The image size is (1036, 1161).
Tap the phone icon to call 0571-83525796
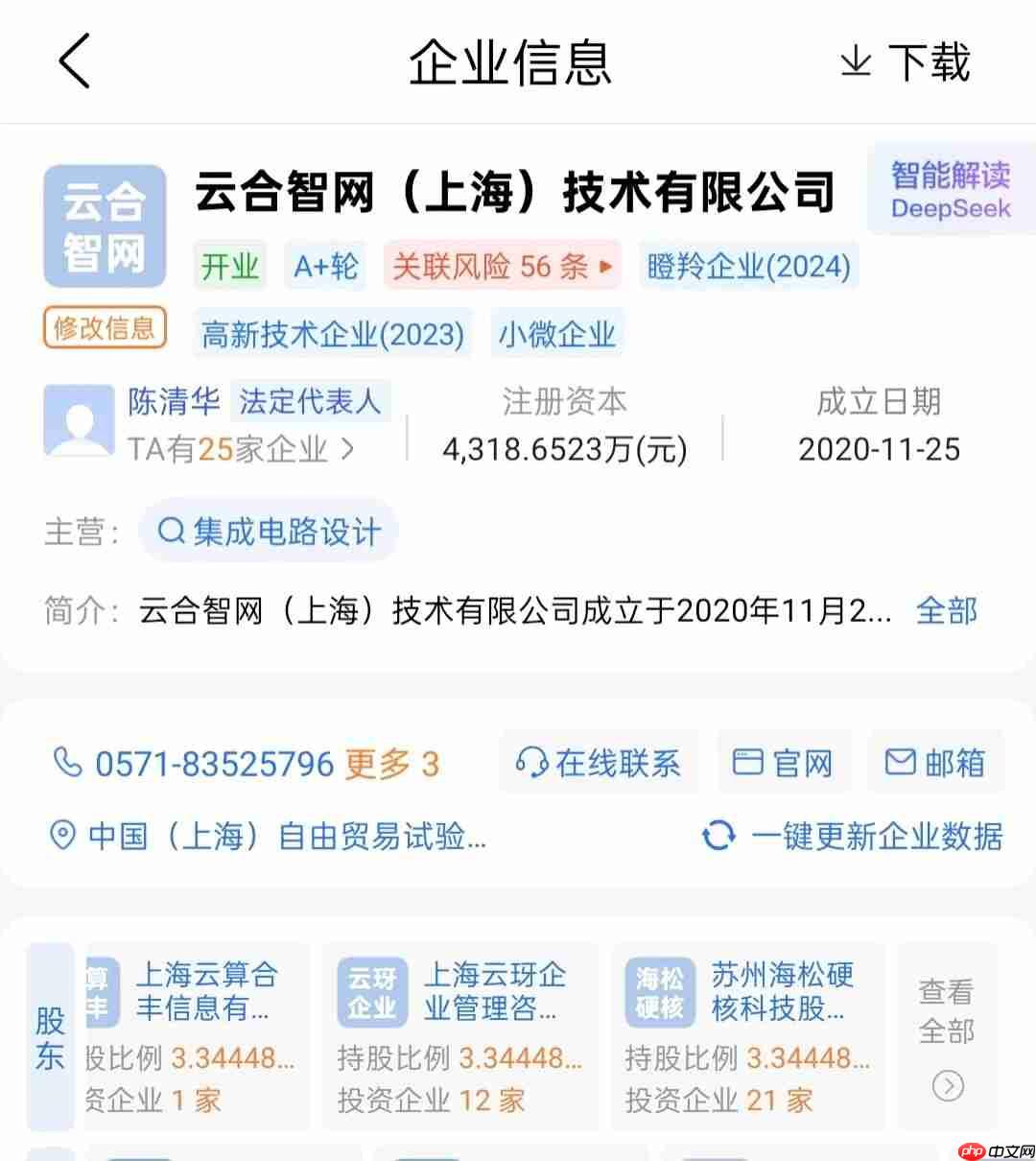66,763
